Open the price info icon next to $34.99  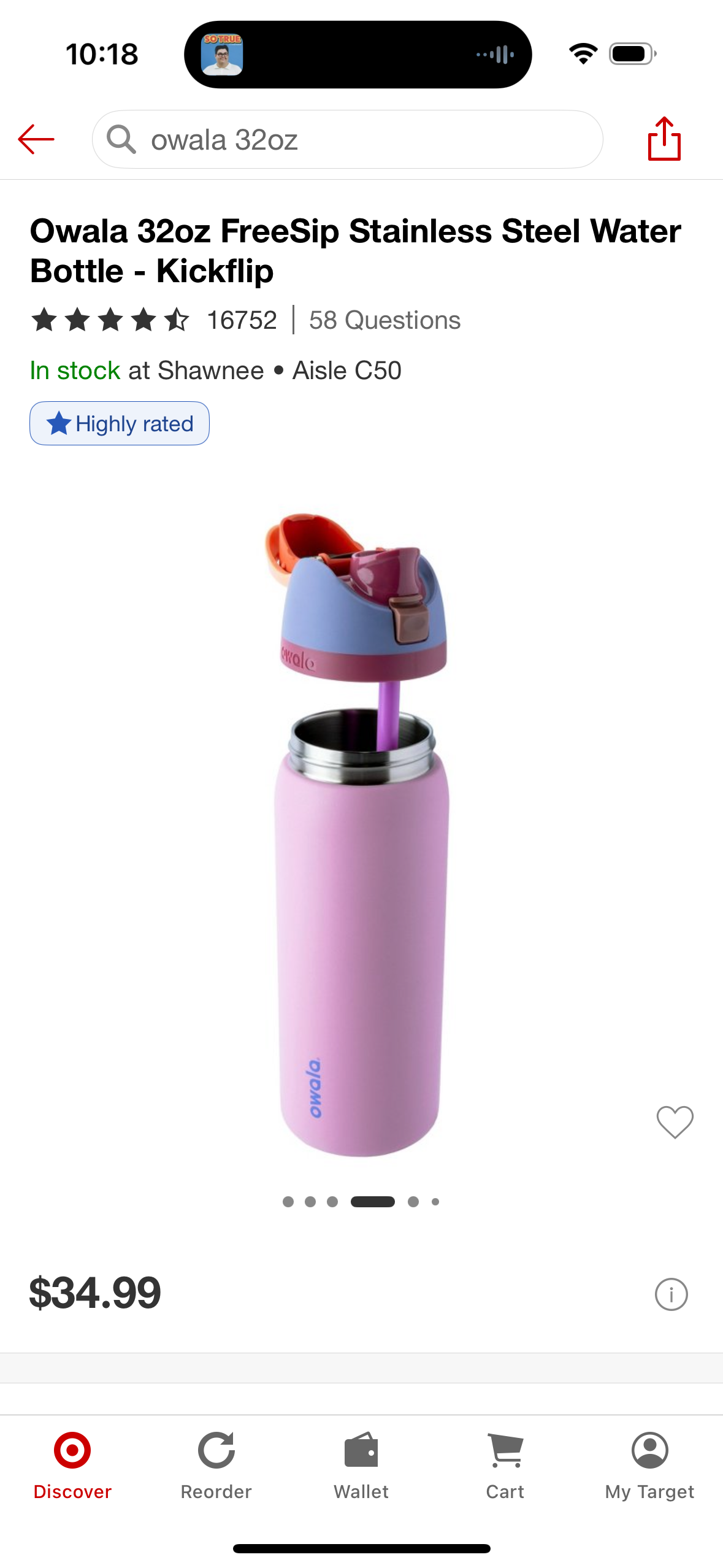point(671,1294)
